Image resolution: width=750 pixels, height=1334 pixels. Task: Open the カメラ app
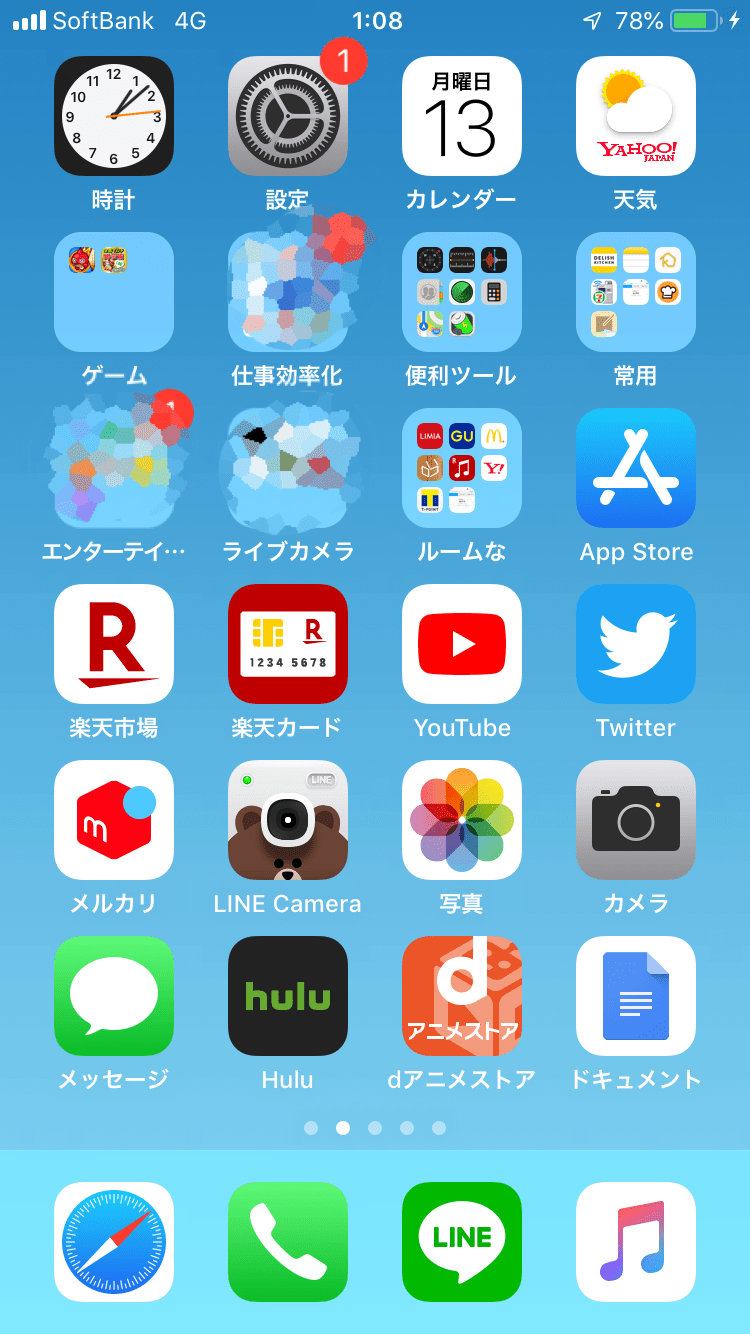tap(636, 820)
